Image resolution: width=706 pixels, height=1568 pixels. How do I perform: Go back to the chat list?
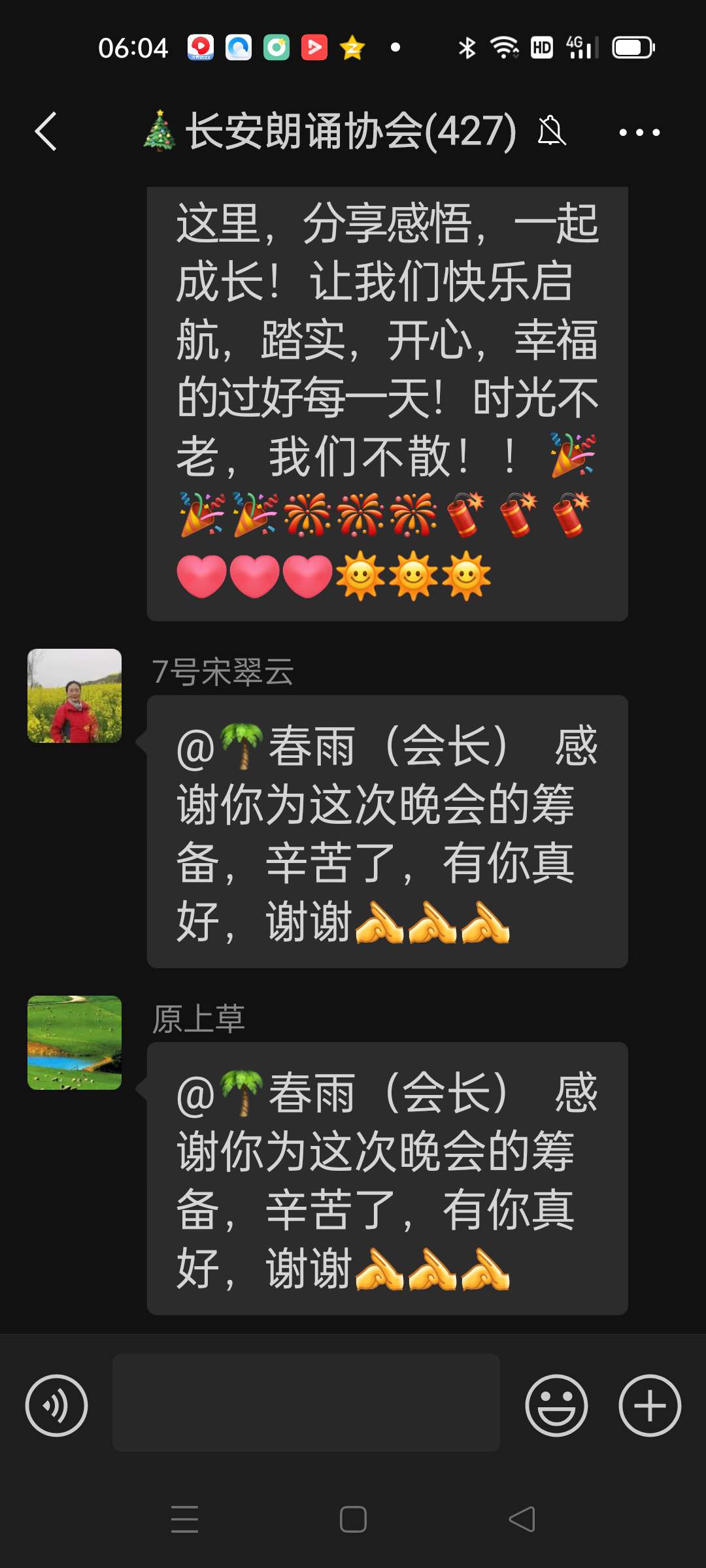coord(46,131)
